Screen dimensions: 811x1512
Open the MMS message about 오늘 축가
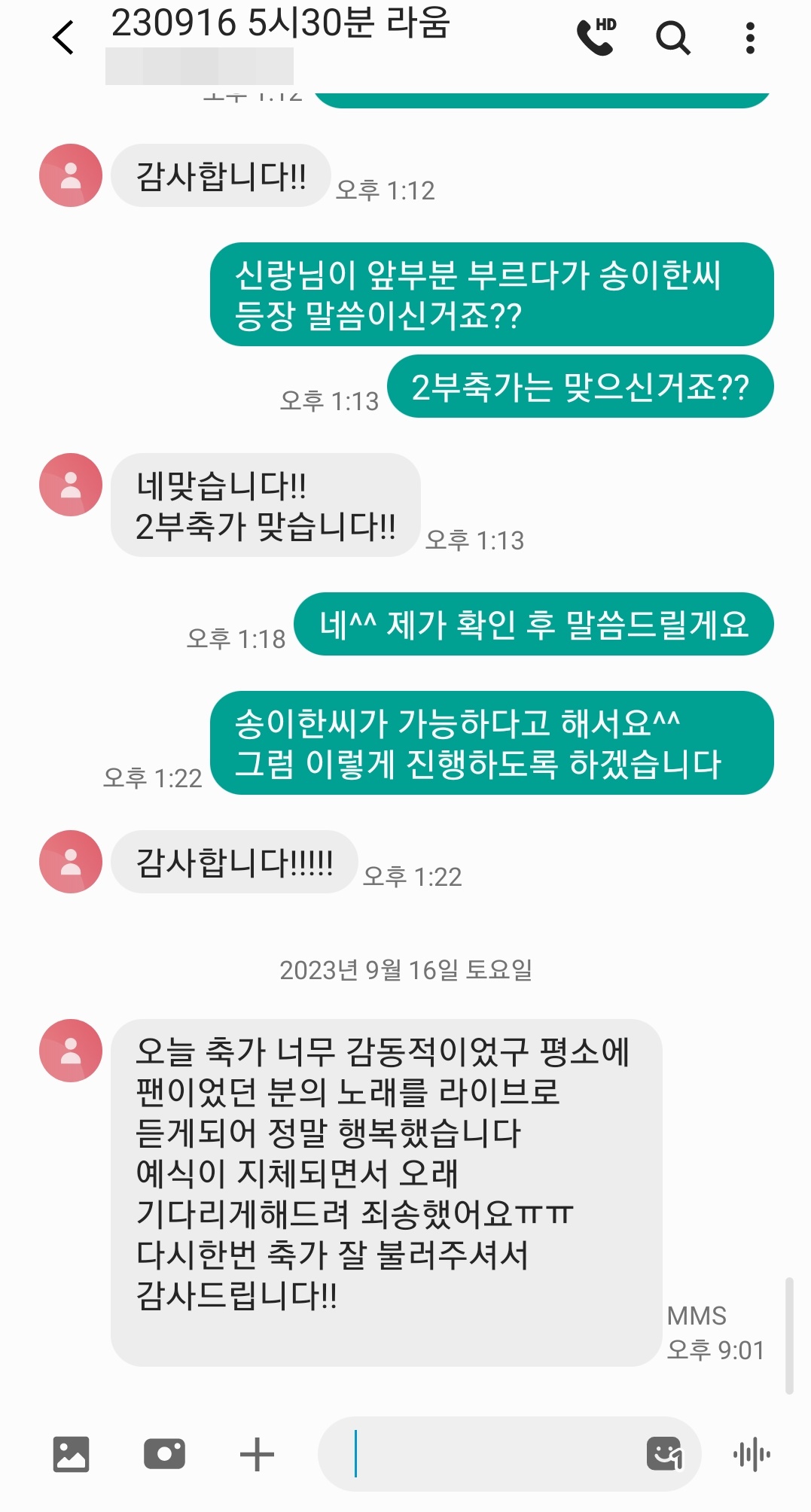point(386,1192)
